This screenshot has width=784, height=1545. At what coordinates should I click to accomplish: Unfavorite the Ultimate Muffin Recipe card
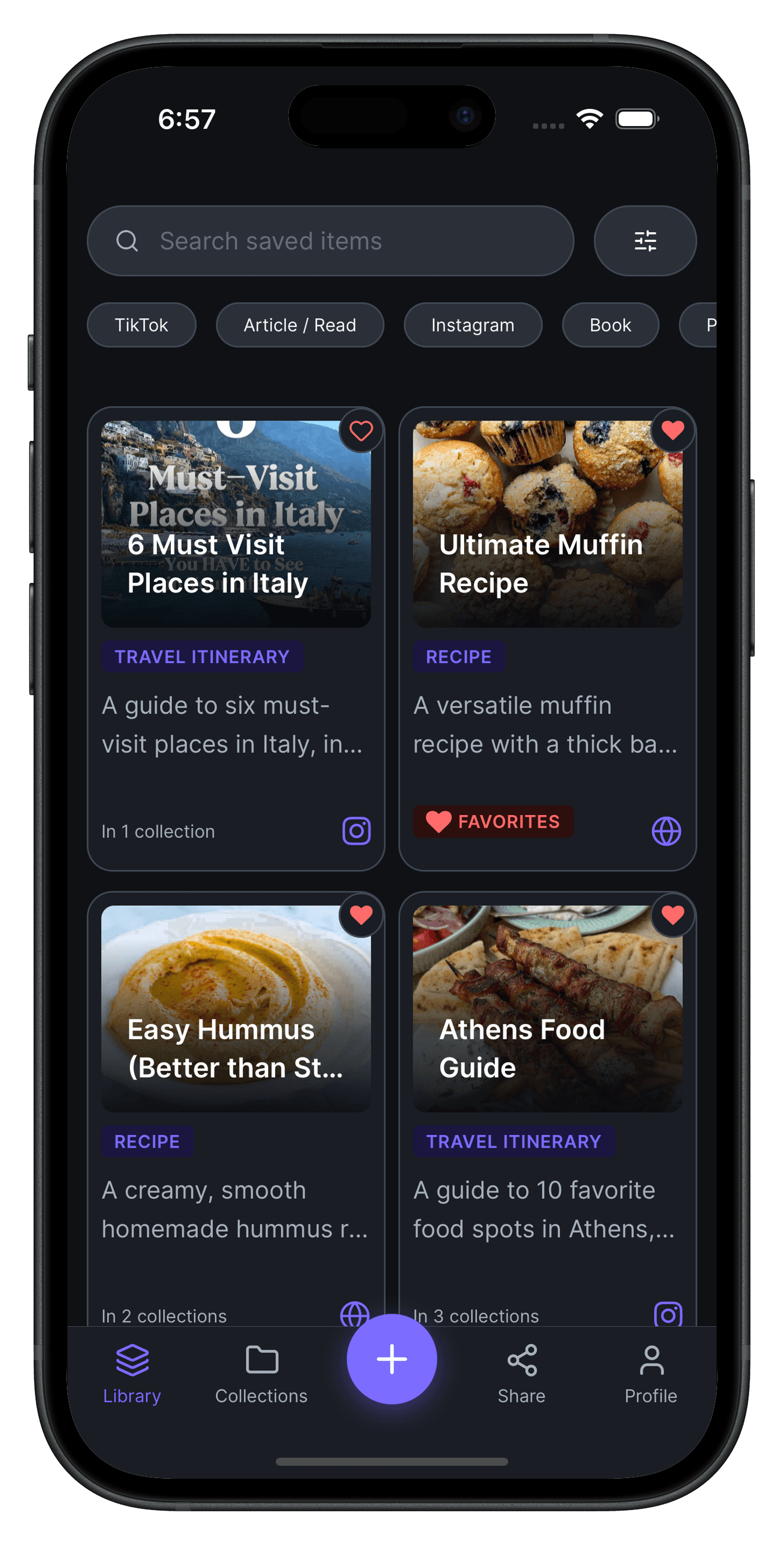tap(672, 430)
